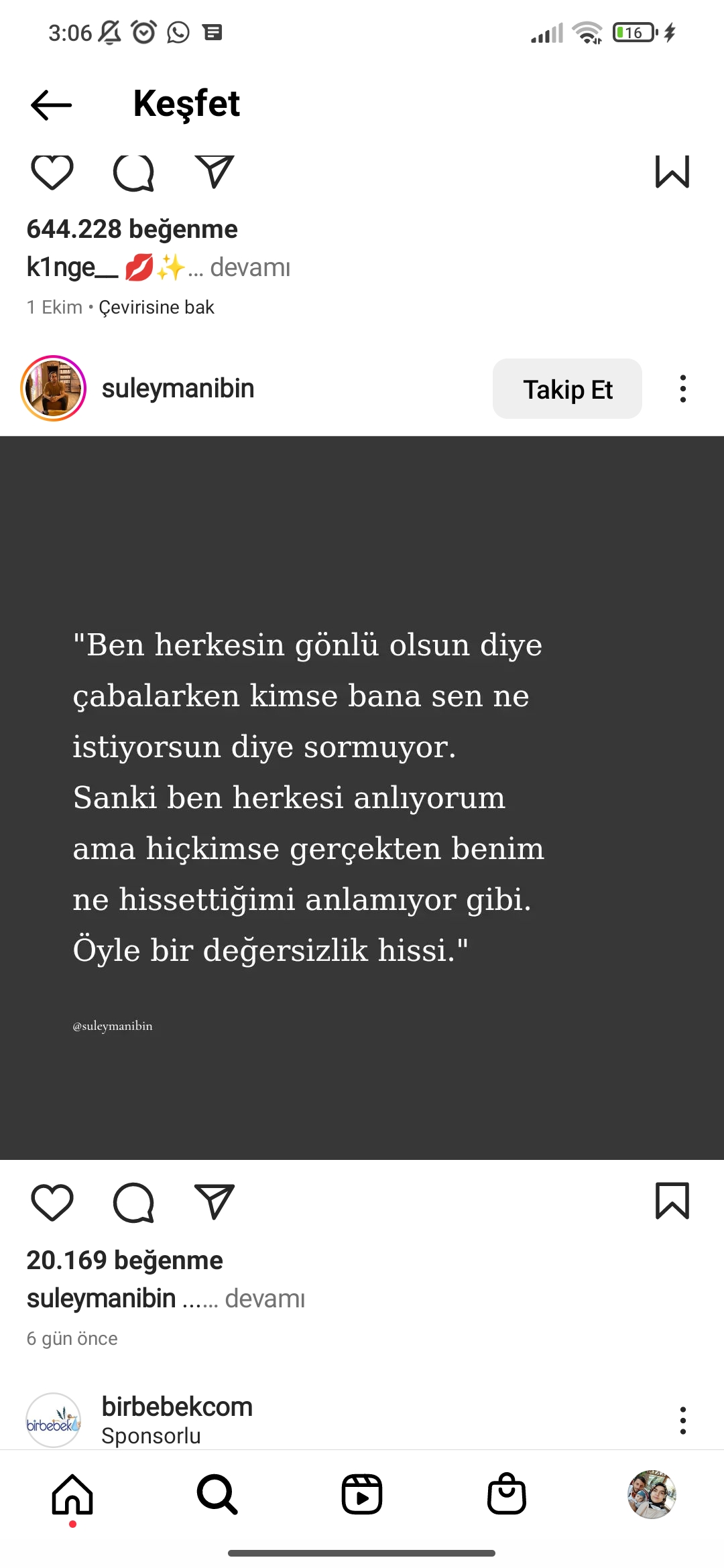
Task: Open the Shop tab
Action: coord(507,1494)
